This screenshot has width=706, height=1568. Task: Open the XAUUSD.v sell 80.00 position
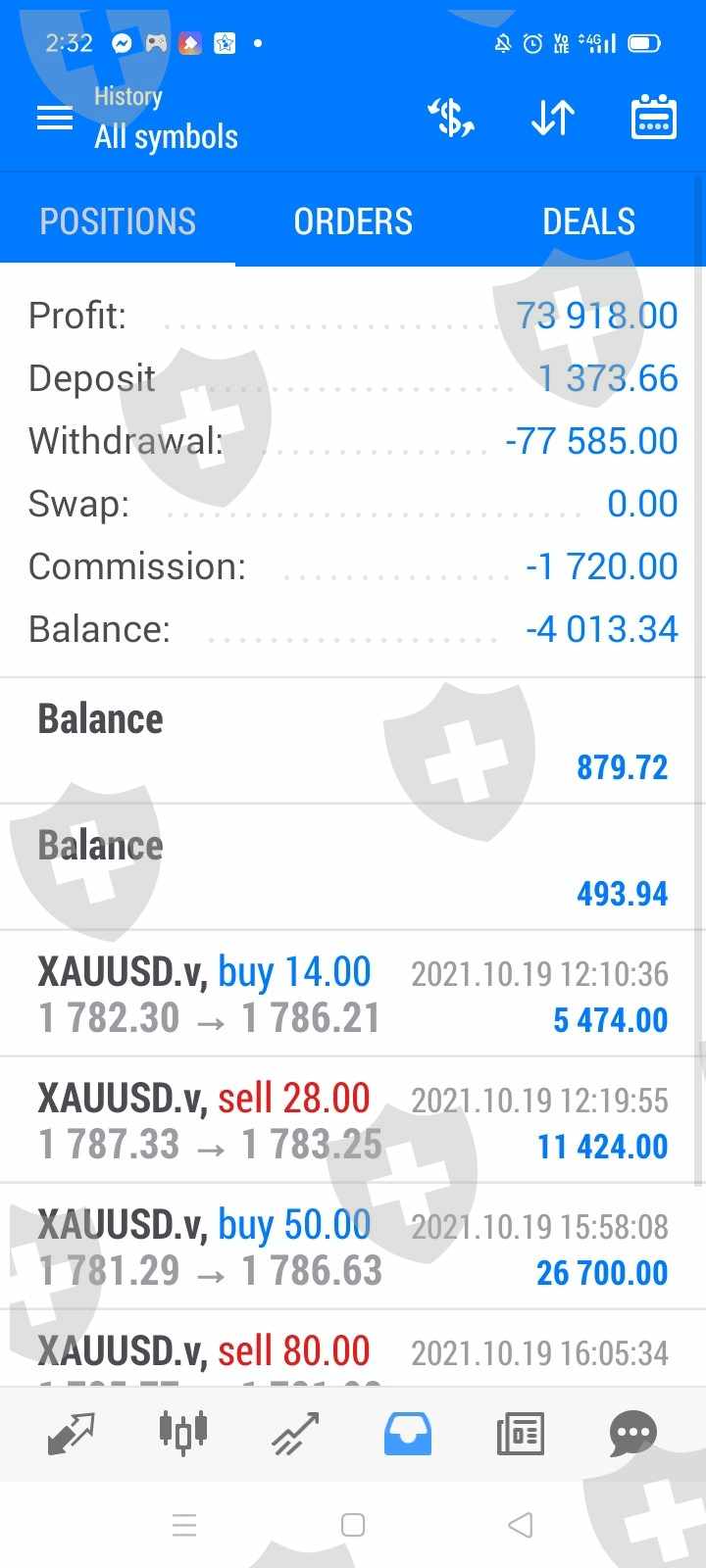pyautogui.click(x=353, y=1352)
